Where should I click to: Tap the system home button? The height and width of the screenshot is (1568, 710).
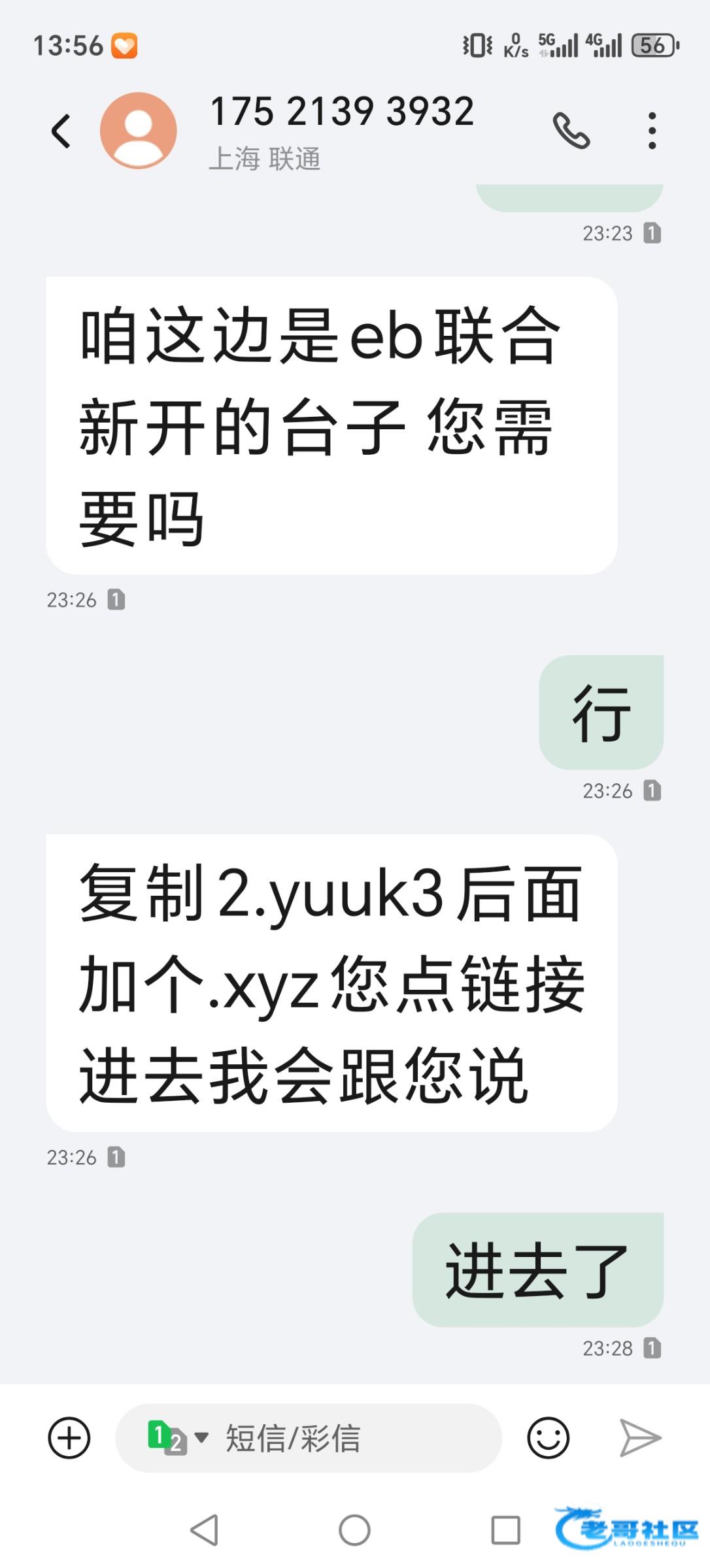354,1530
